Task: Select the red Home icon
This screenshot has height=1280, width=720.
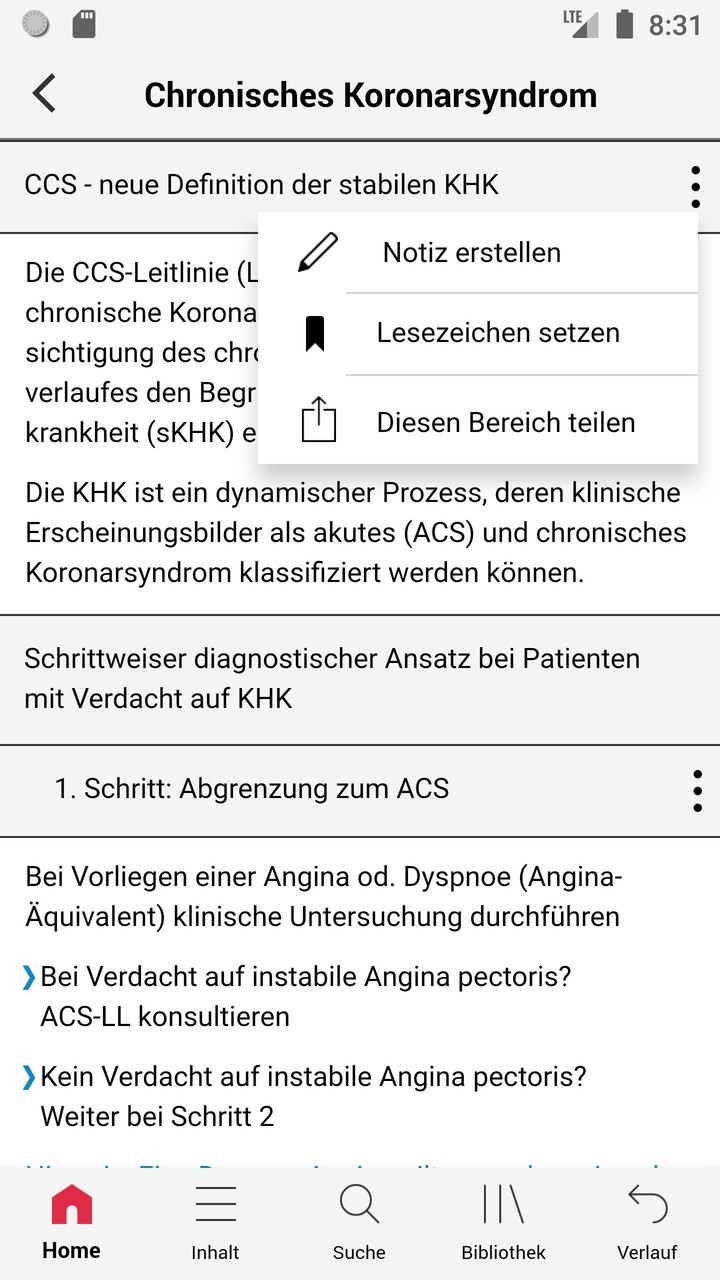Action: [71, 1204]
